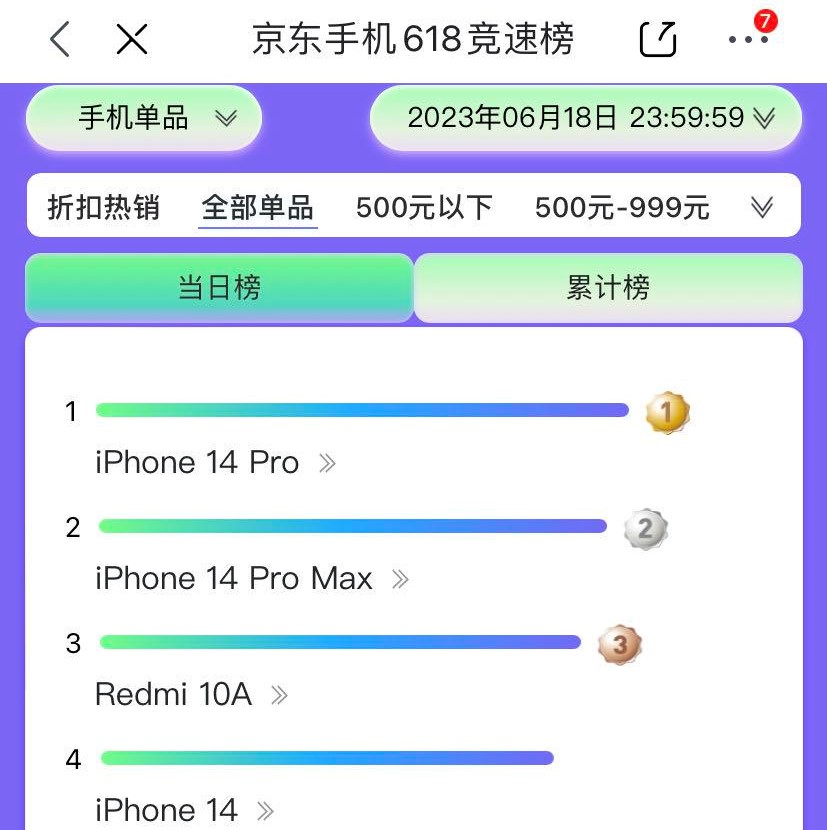Select the 全部单品 filter option

point(257,206)
